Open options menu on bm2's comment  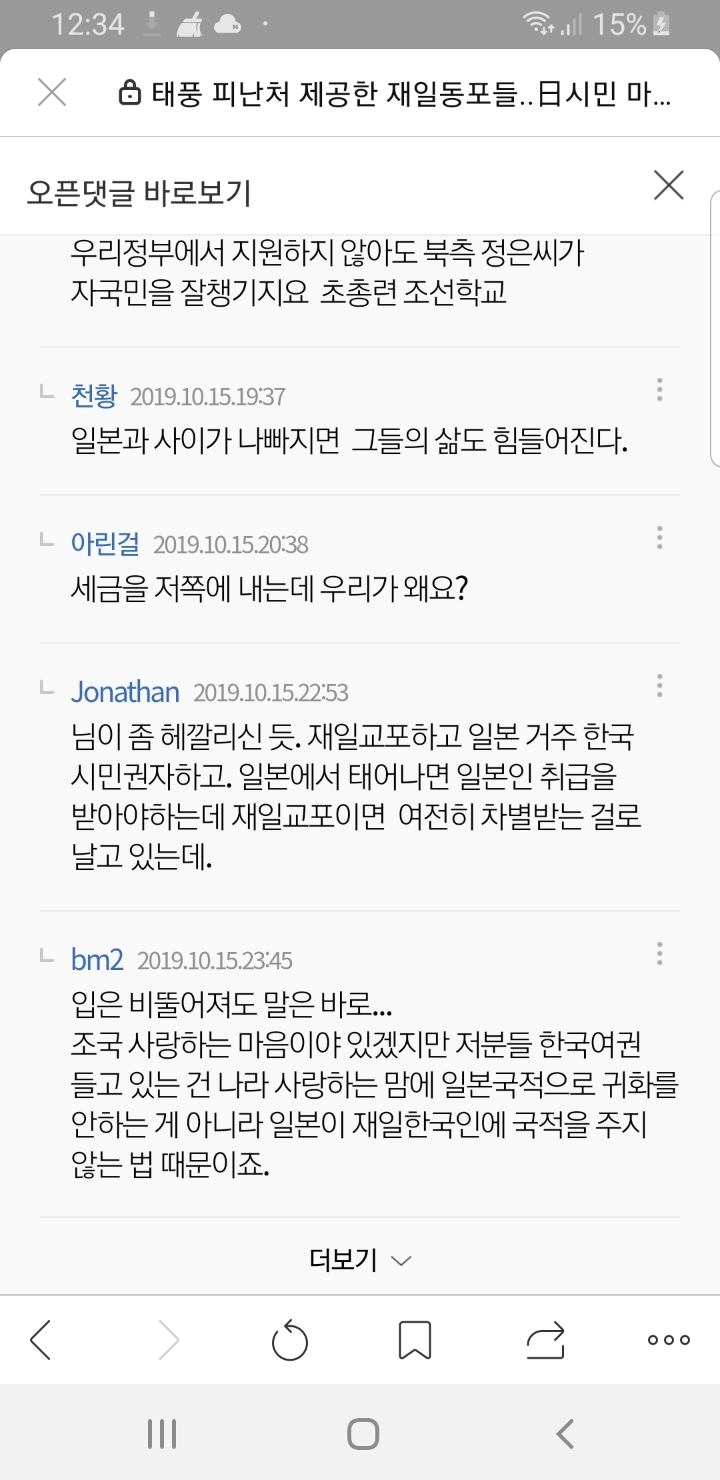coord(659,953)
